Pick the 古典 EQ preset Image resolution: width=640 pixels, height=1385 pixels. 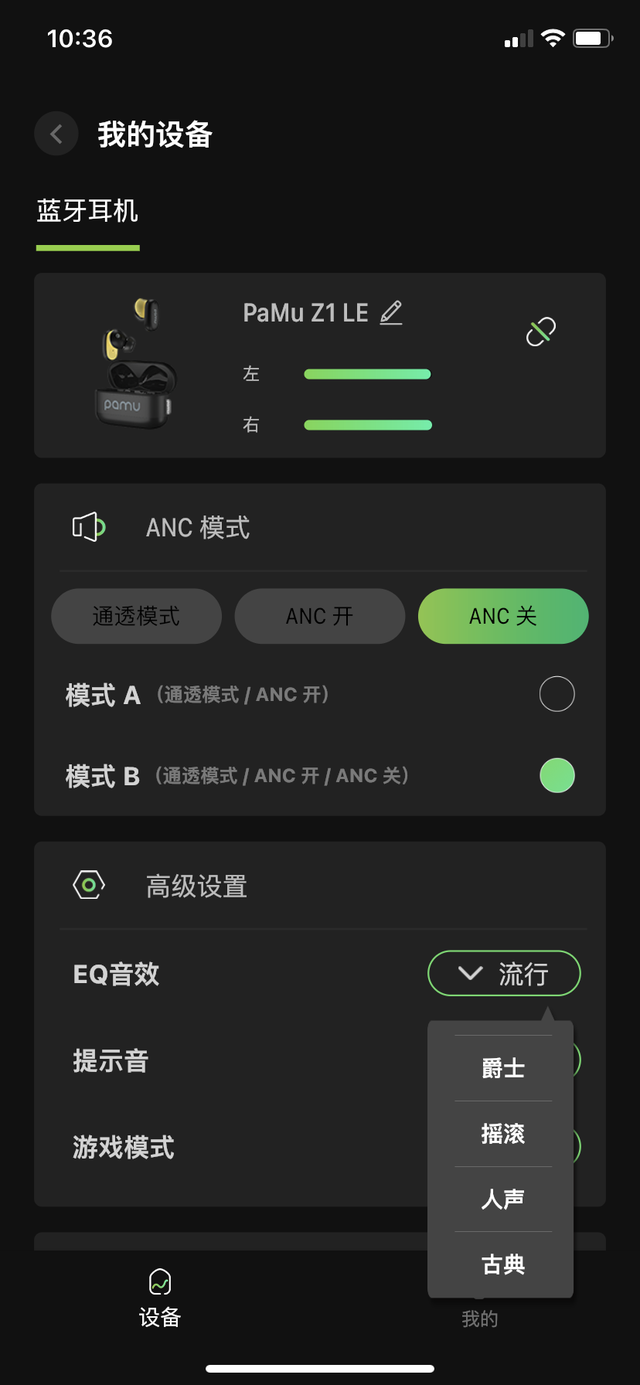[x=503, y=1264]
